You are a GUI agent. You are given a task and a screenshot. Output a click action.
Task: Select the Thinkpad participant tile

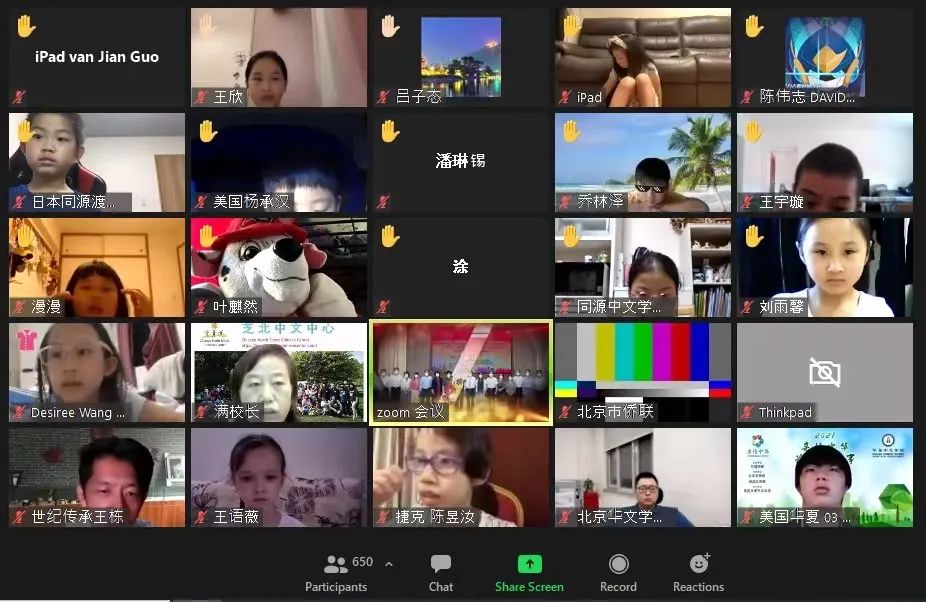pyautogui.click(x=825, y=371)
